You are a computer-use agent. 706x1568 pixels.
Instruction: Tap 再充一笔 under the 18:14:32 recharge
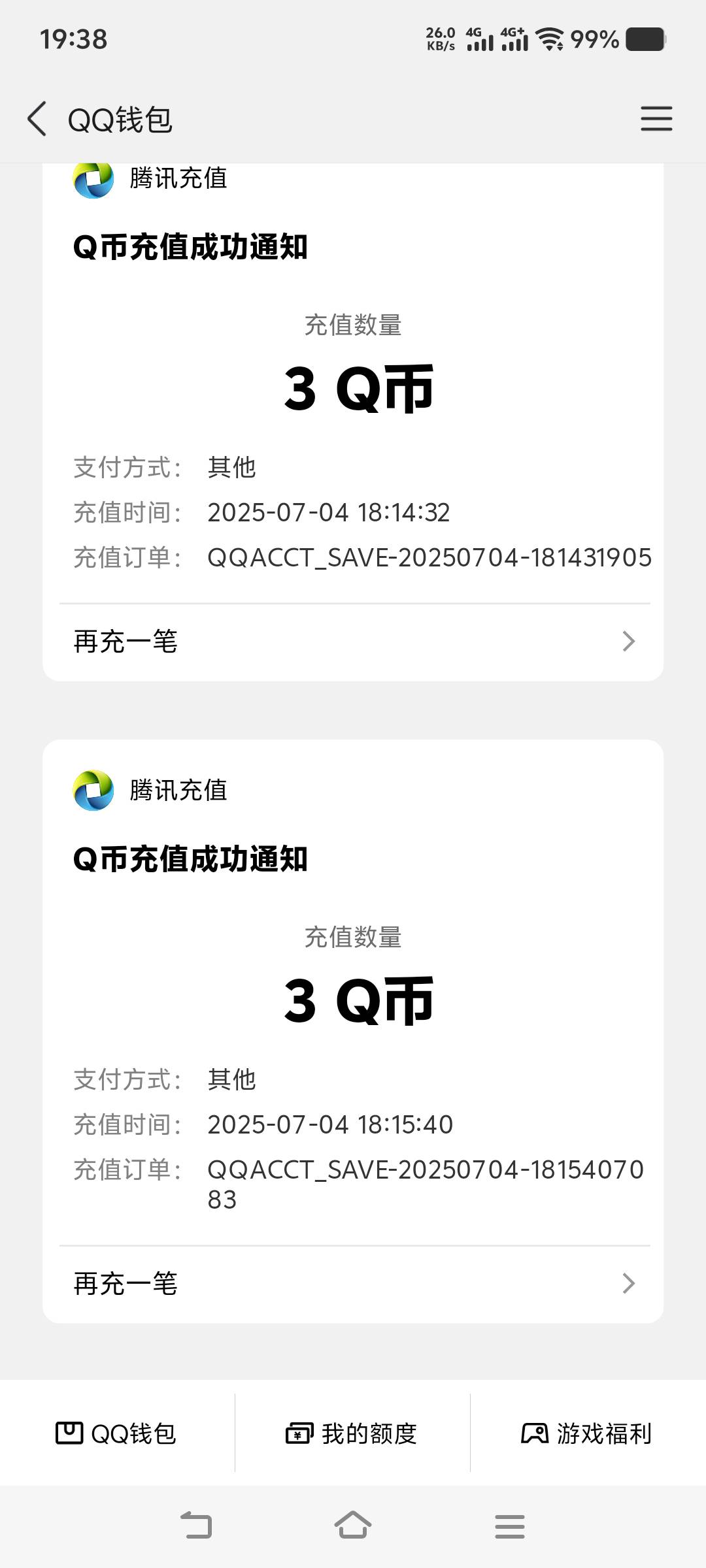(x=354, y=642)
